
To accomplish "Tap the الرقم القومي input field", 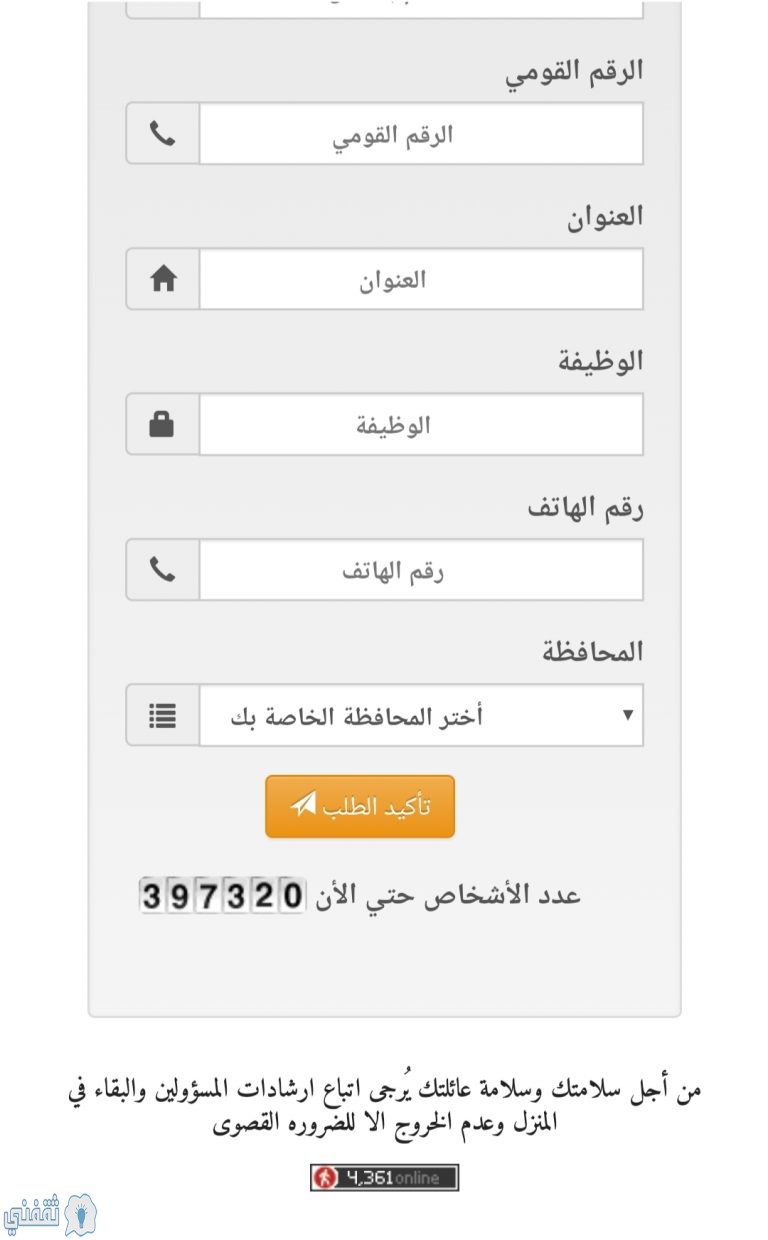I will pos(421,134).
